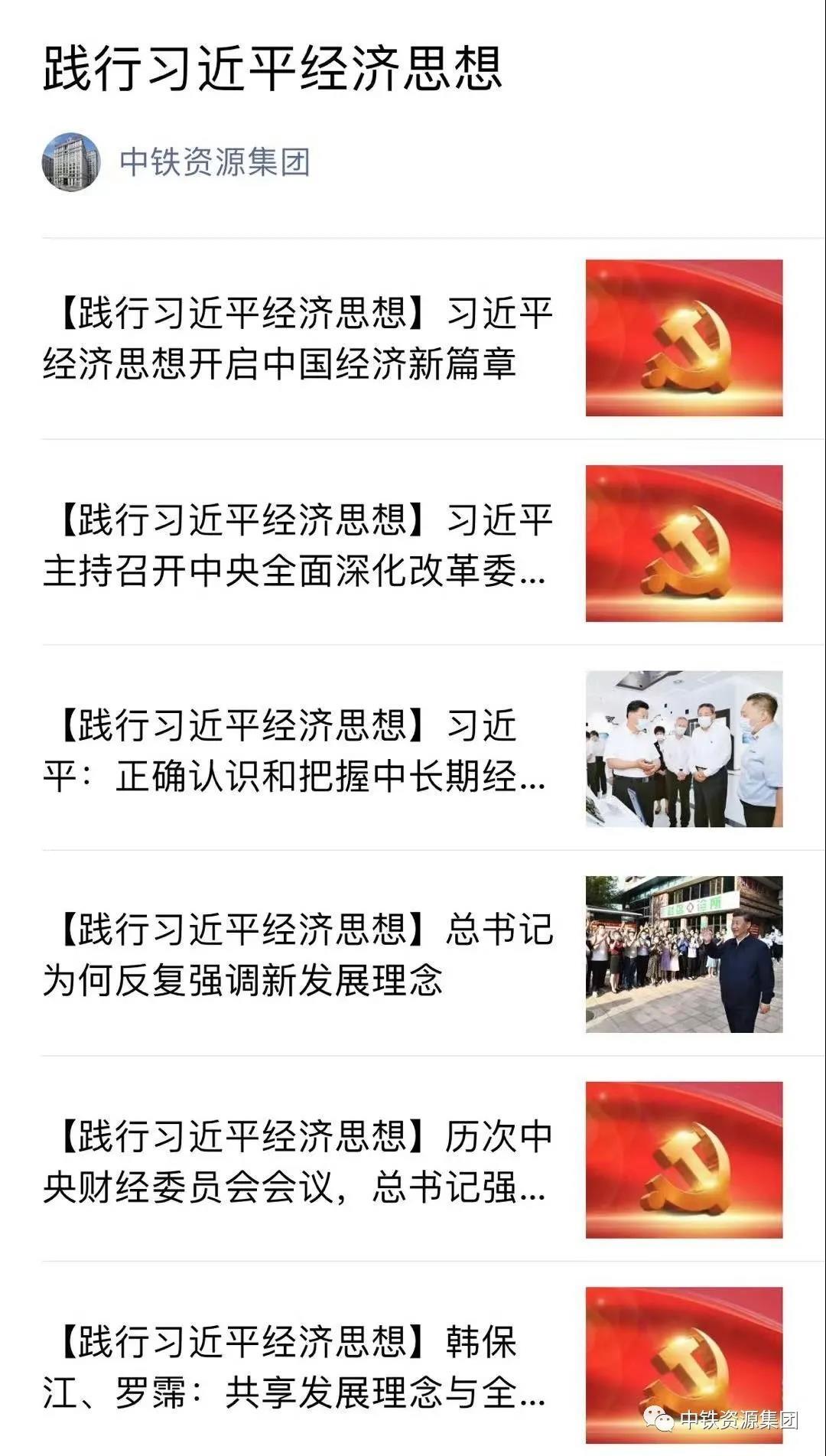Open the 中铁资源集团 account profile
The image size is (826, 1456).
(214, 162)
